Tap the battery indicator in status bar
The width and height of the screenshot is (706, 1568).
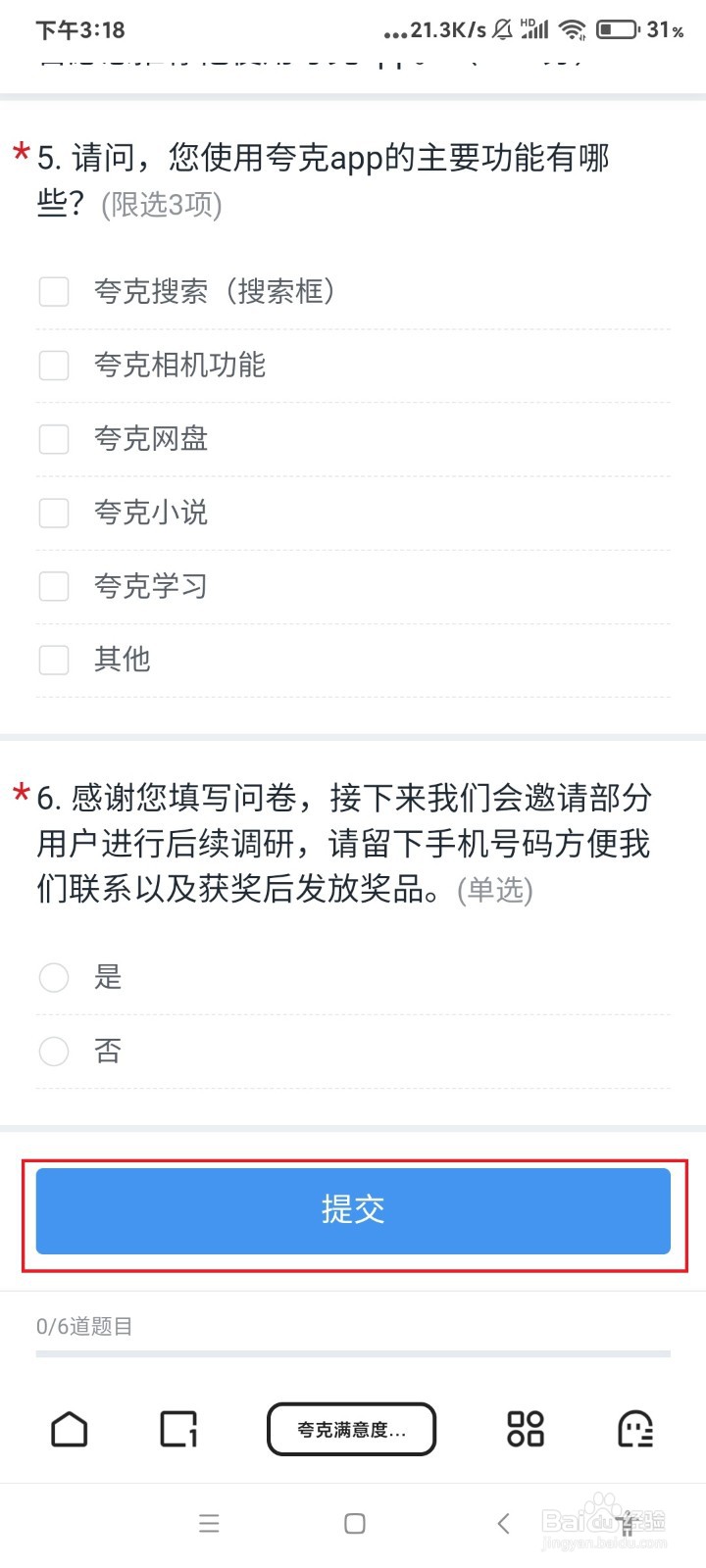(x=617, y=28)
